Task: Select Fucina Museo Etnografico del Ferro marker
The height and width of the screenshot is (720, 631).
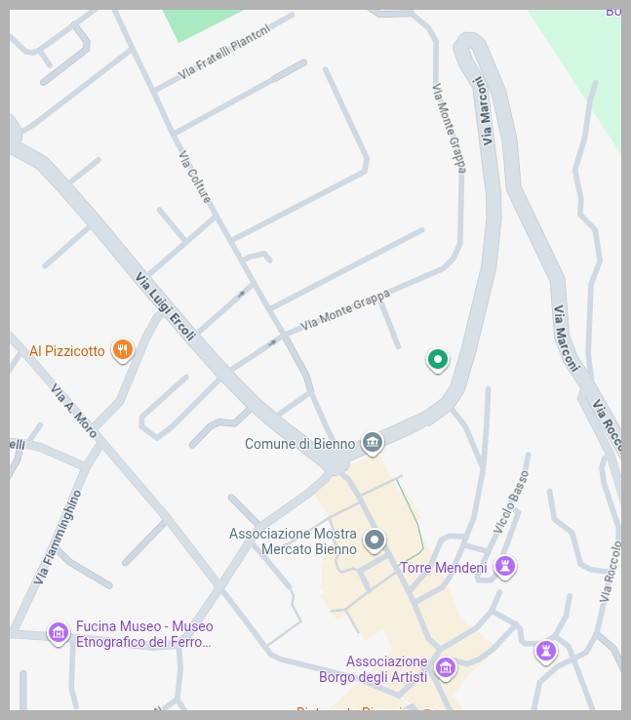Action: pos(58,633)
